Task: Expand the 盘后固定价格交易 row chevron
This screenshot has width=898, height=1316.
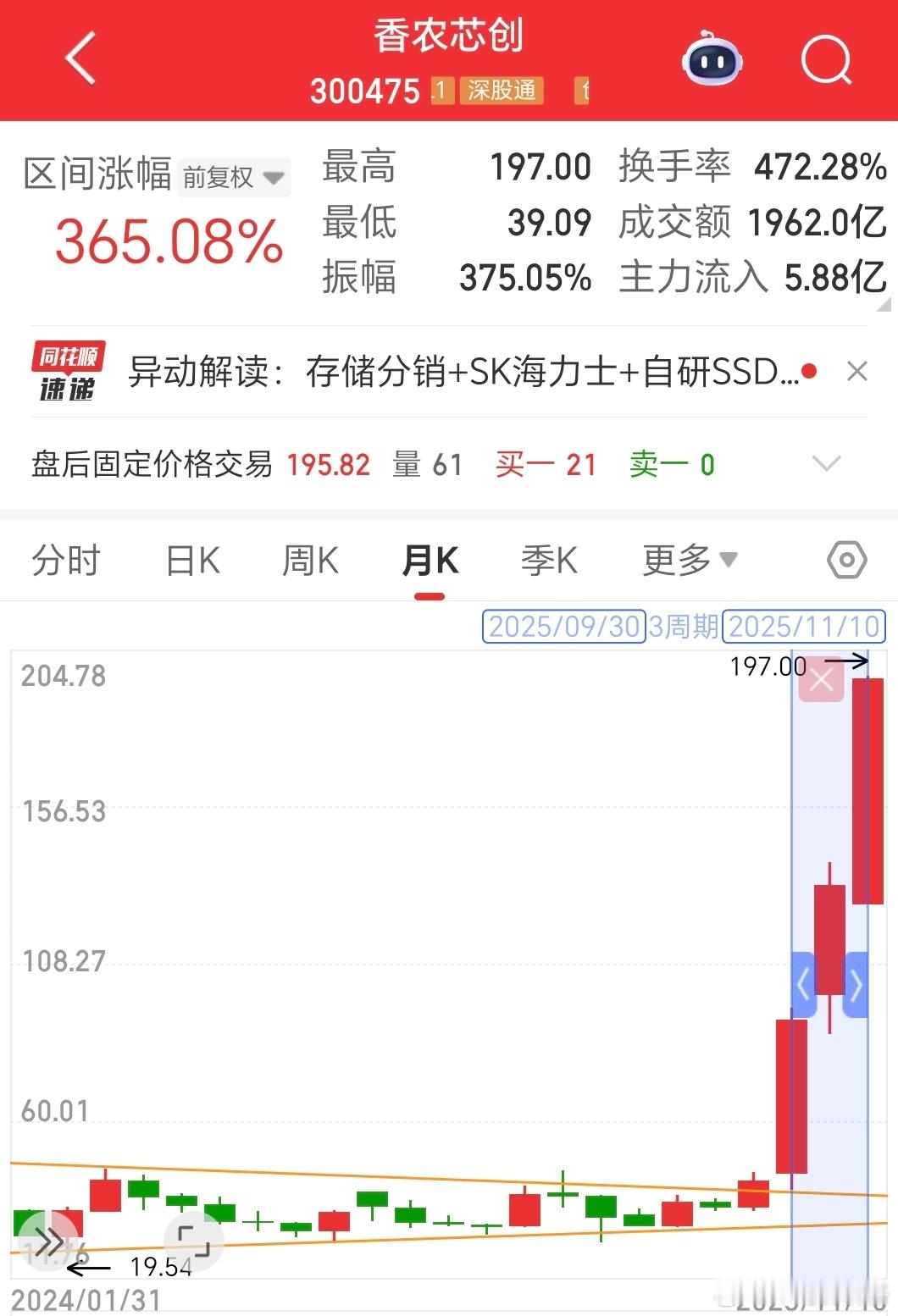Action: pos(826,463)
